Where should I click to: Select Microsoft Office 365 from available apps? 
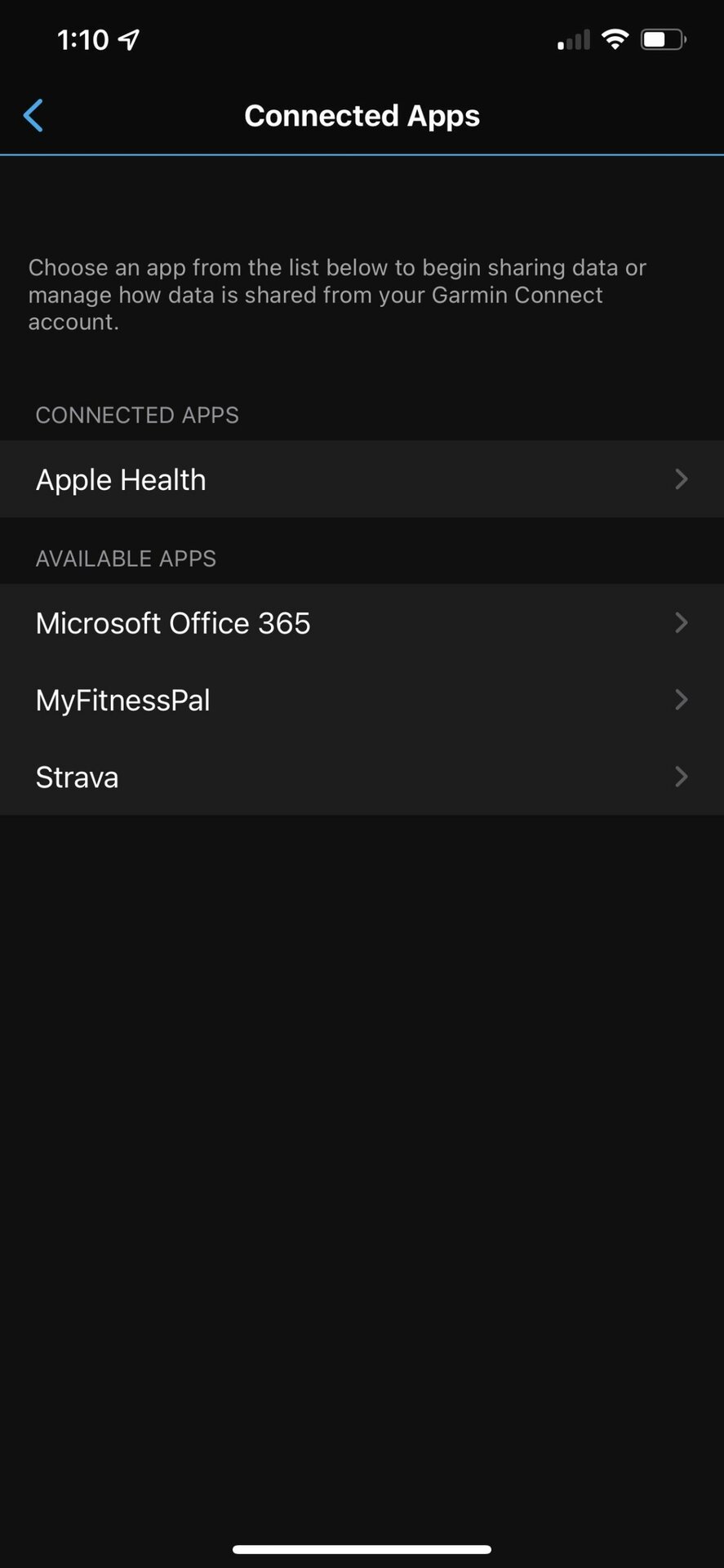tap(362, 623)
